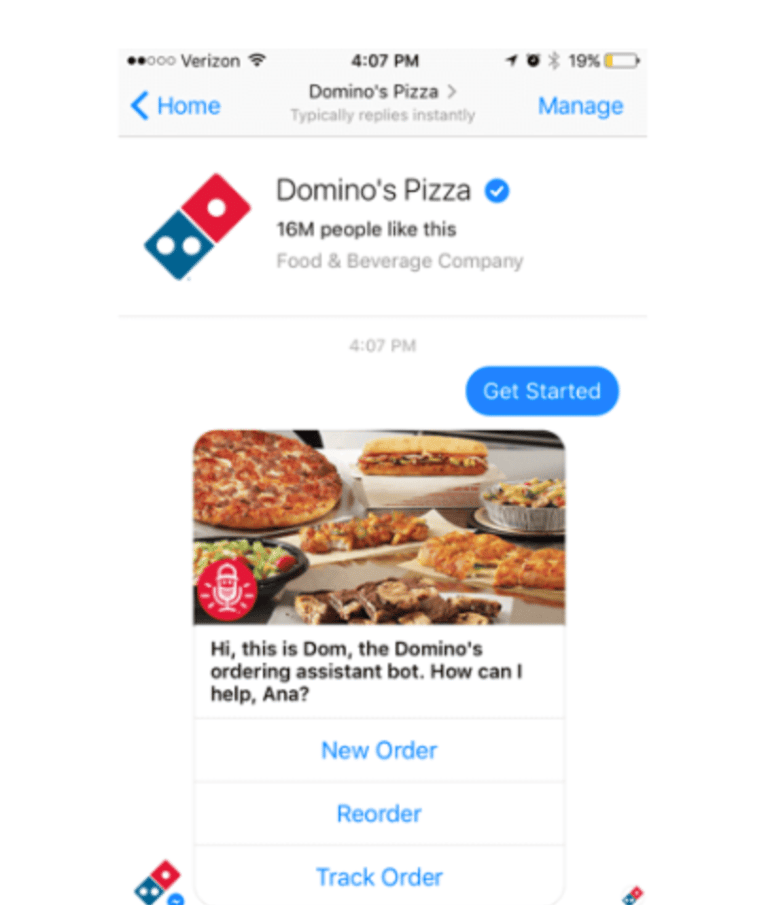
Task: Open Domino's Pizza conversation details
Action: point(382,92)
